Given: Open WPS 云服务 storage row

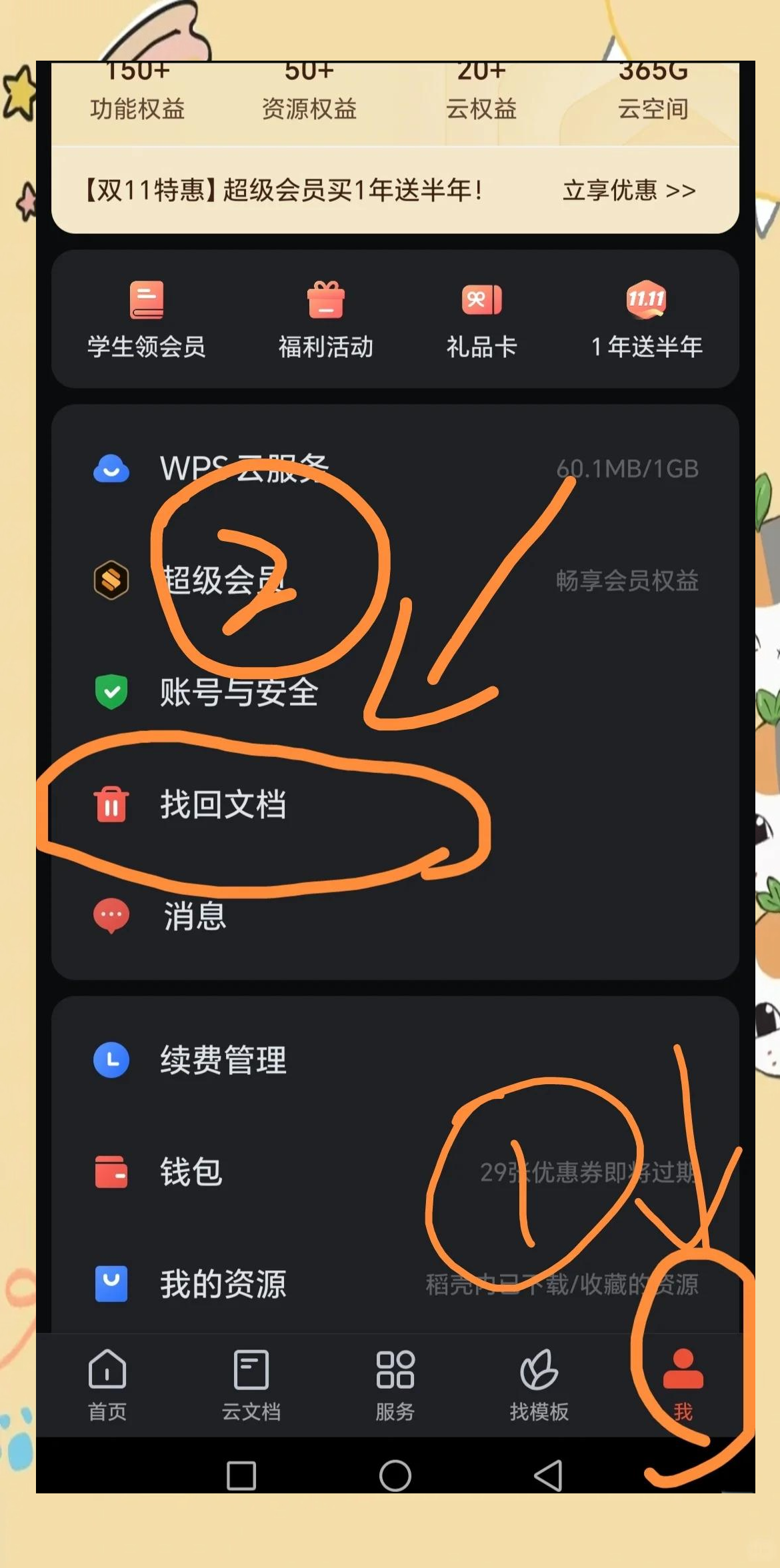Looking at the screenshot, I should tap(395, 469).
